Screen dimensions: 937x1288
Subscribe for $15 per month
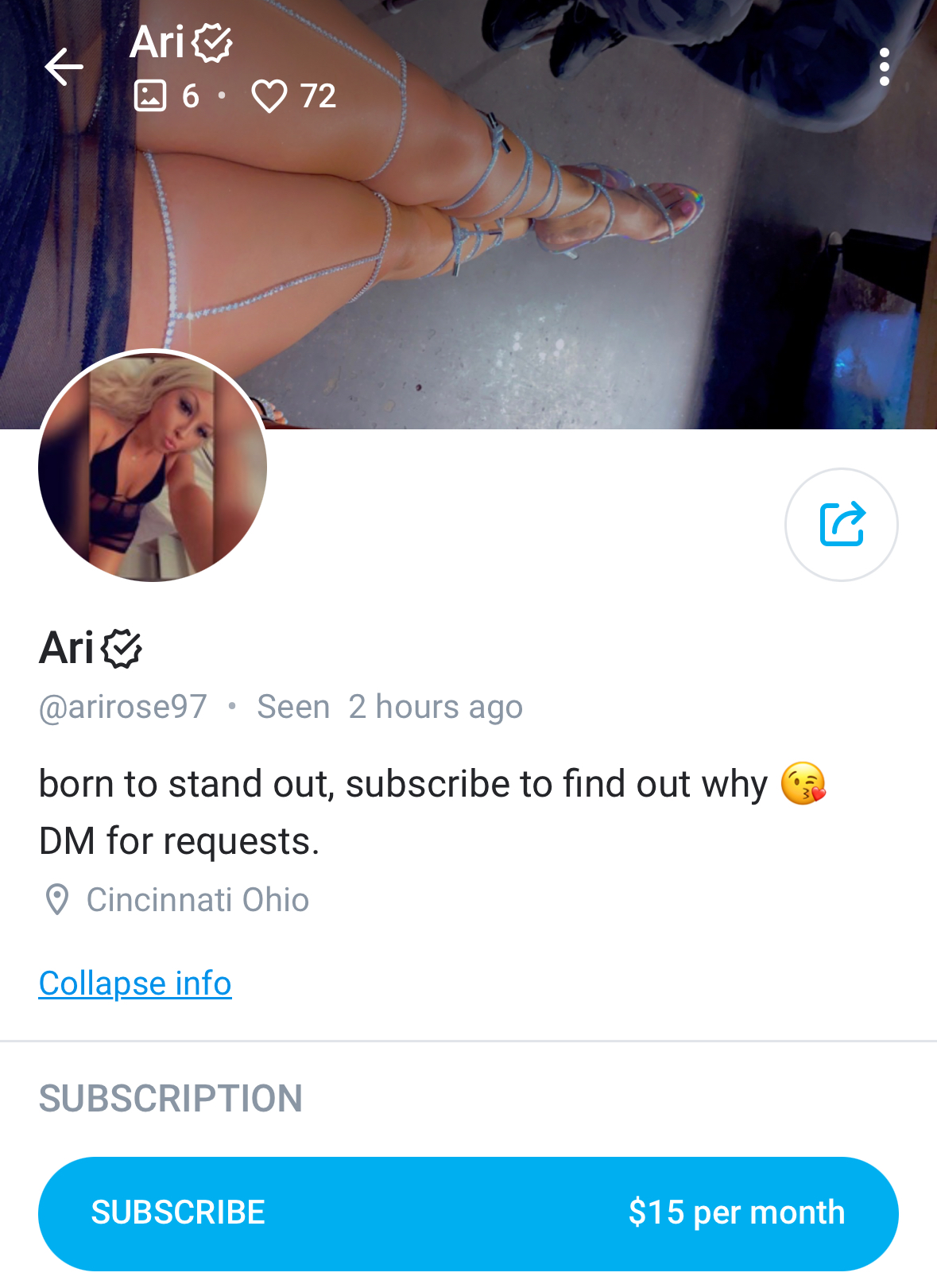[x=468, y=1213]
